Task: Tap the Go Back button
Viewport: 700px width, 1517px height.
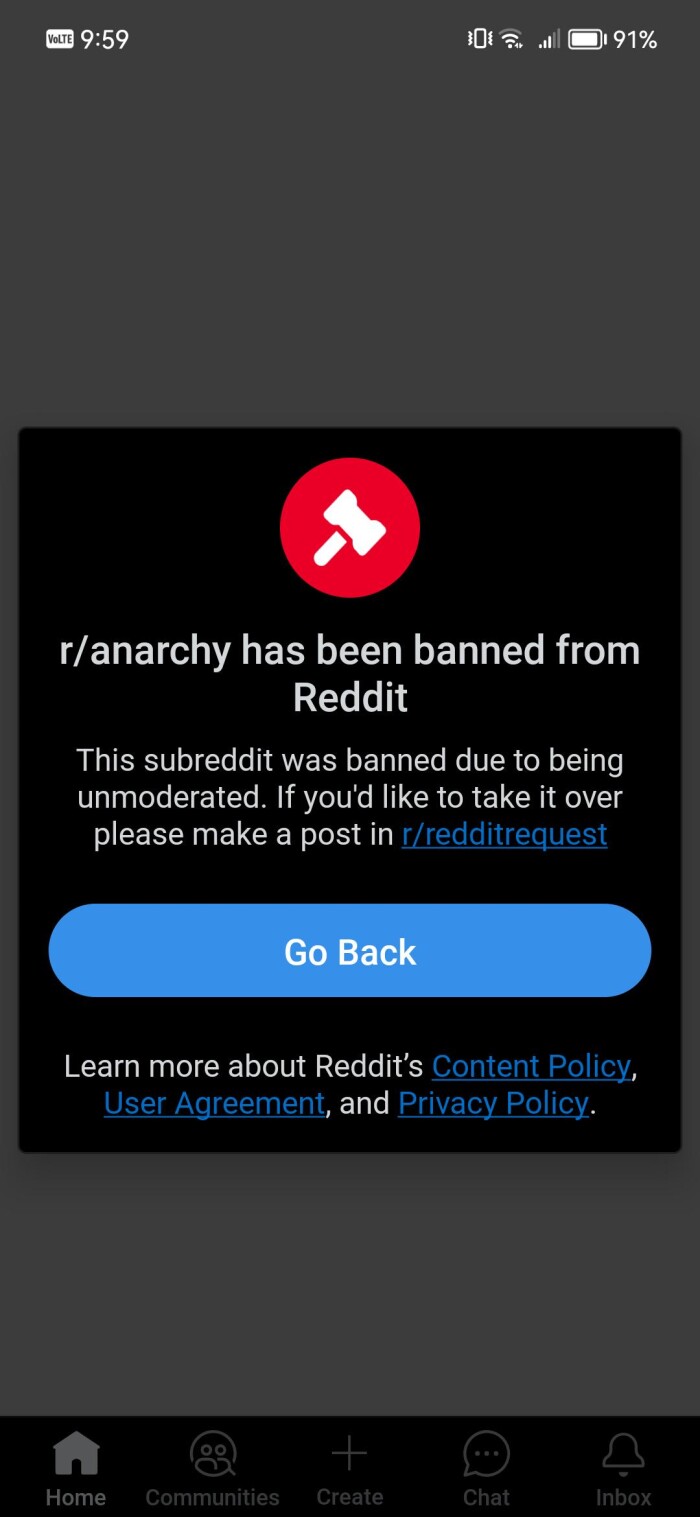Action: point(350,951)
